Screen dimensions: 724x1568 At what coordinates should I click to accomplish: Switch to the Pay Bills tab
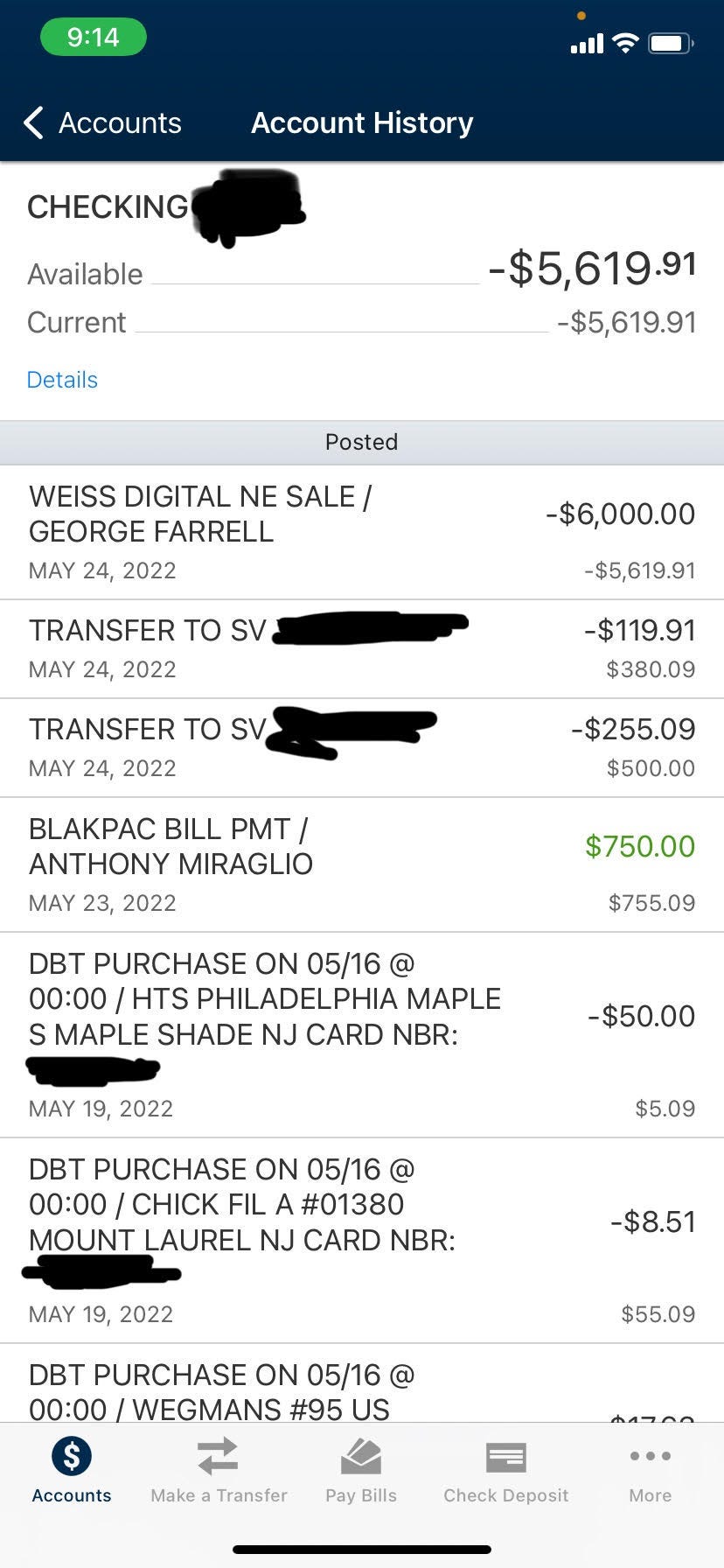361,1472
